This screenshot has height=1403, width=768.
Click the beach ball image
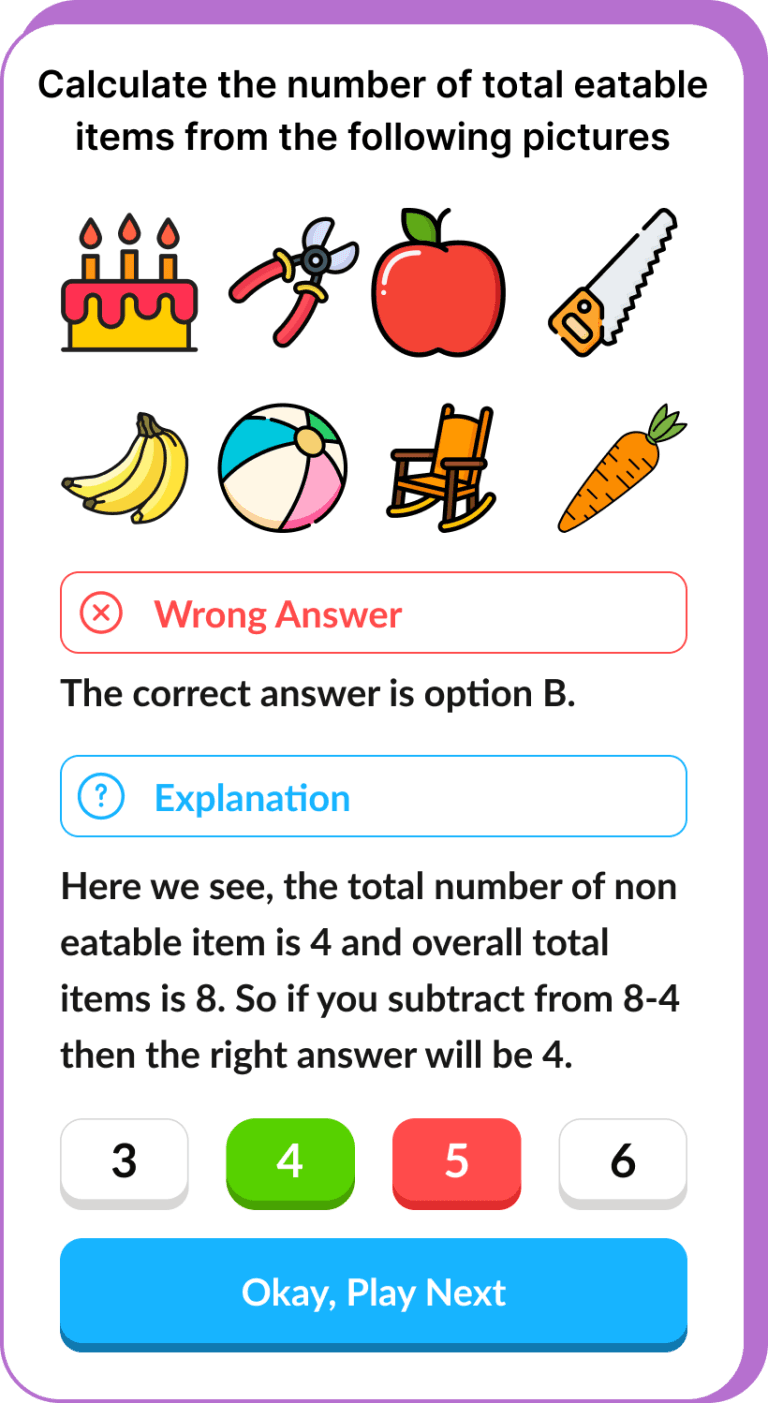click(x=281, y=468)
